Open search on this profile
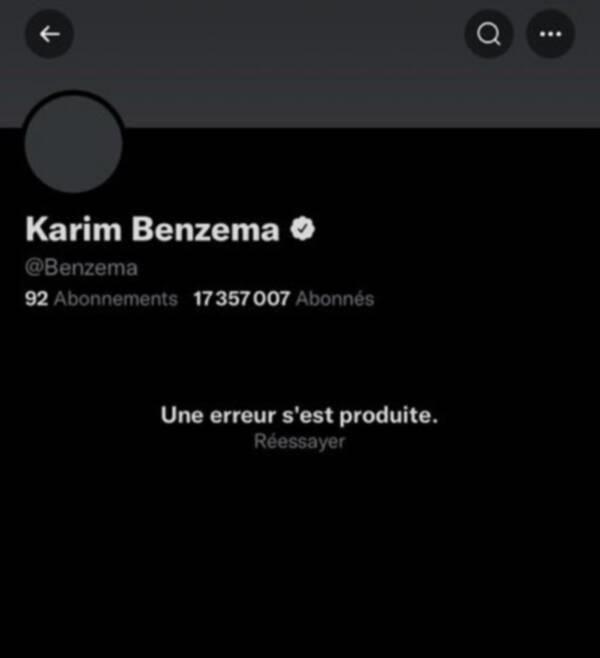600x658 pixels. 489,34
